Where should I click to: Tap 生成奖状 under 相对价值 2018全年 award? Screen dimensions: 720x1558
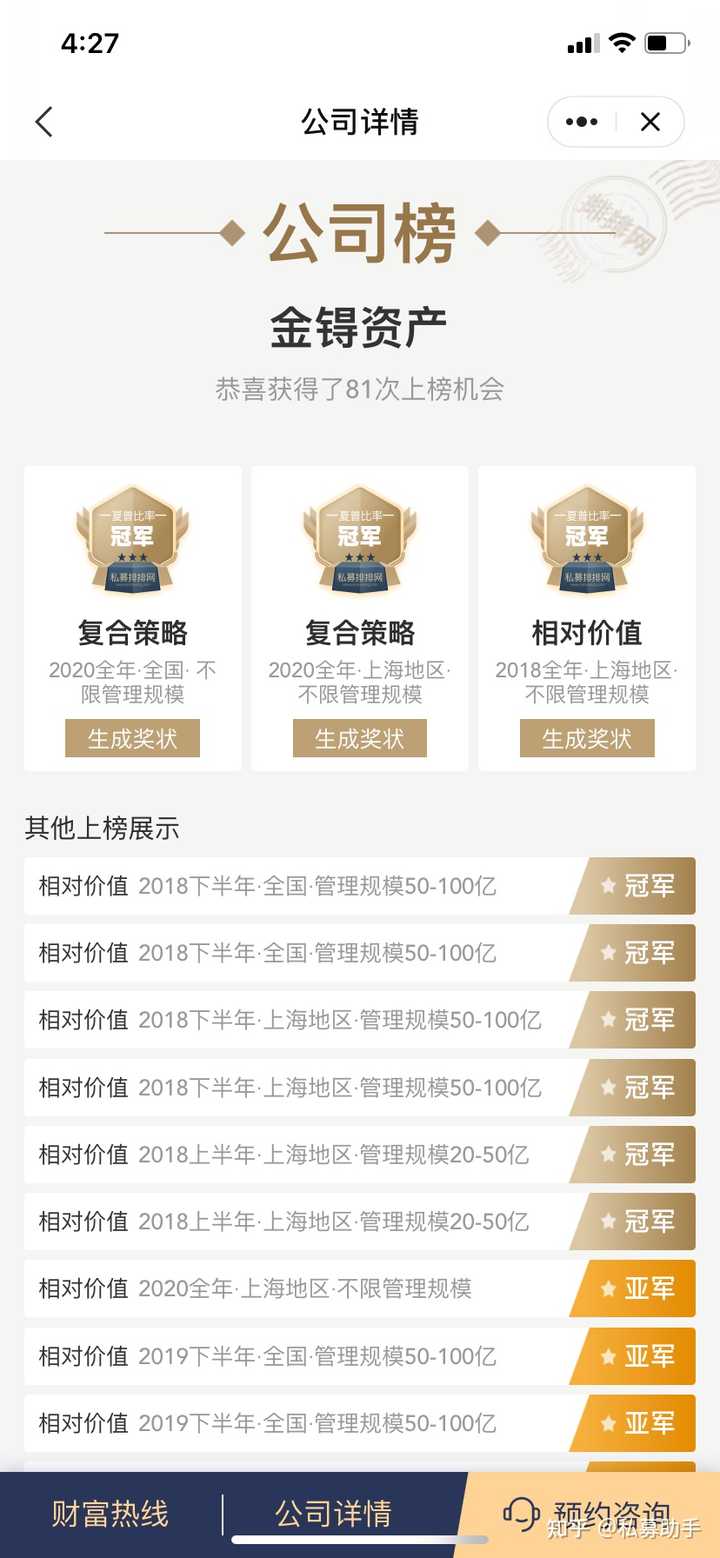tap(586, 739)
